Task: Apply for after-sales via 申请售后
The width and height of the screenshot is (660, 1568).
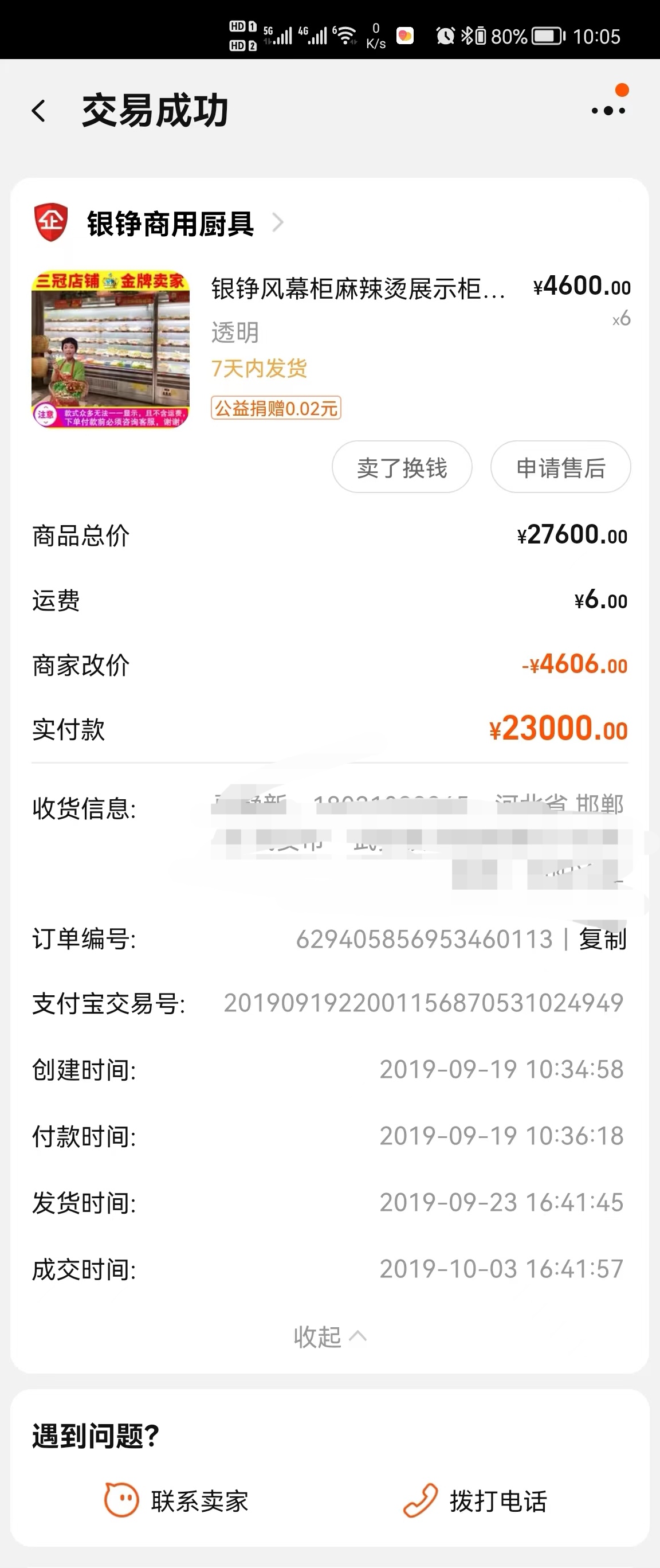Action: (x=560, y=467)
